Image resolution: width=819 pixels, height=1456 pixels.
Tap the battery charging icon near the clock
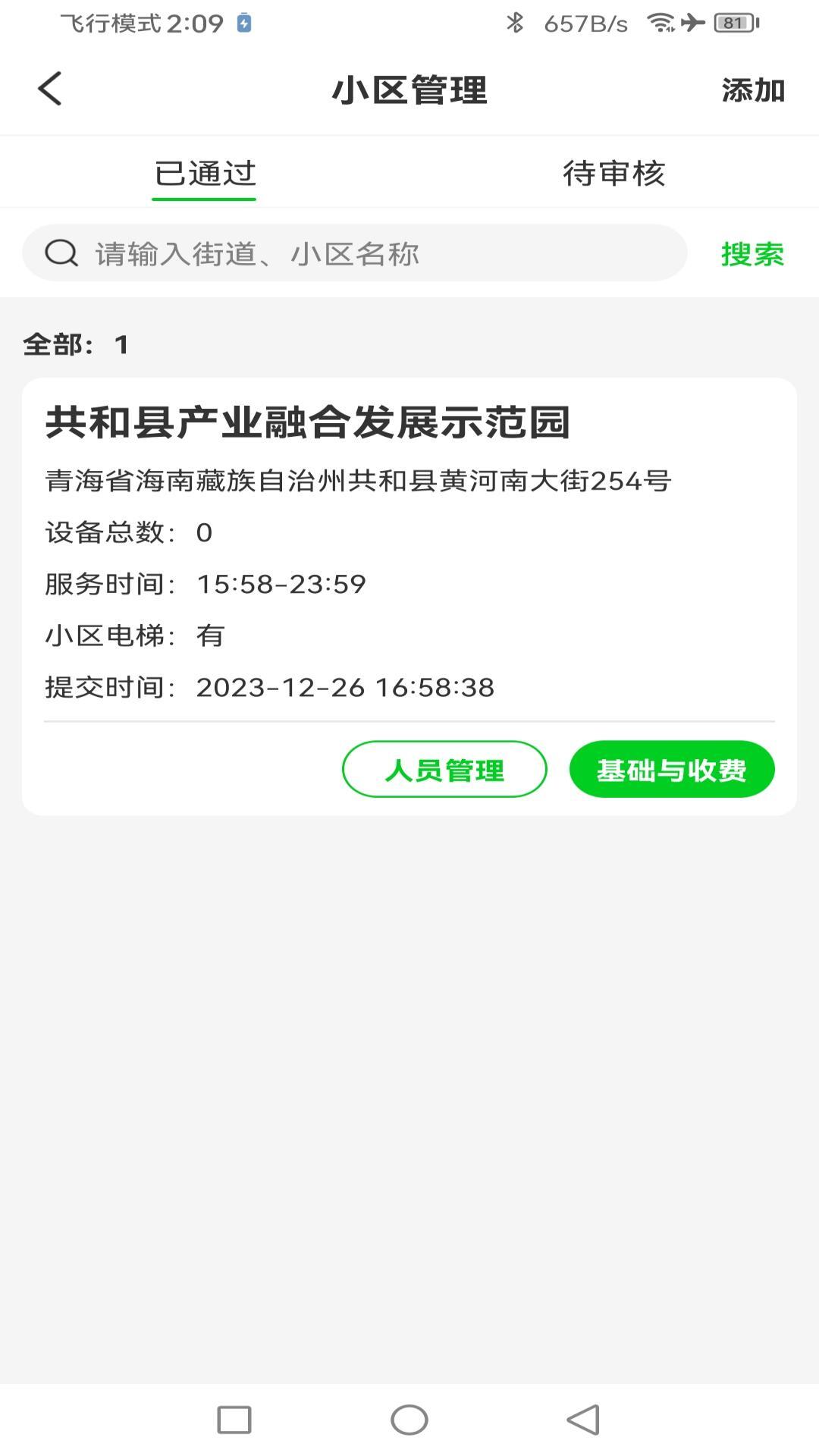click(x=244, y=21)
